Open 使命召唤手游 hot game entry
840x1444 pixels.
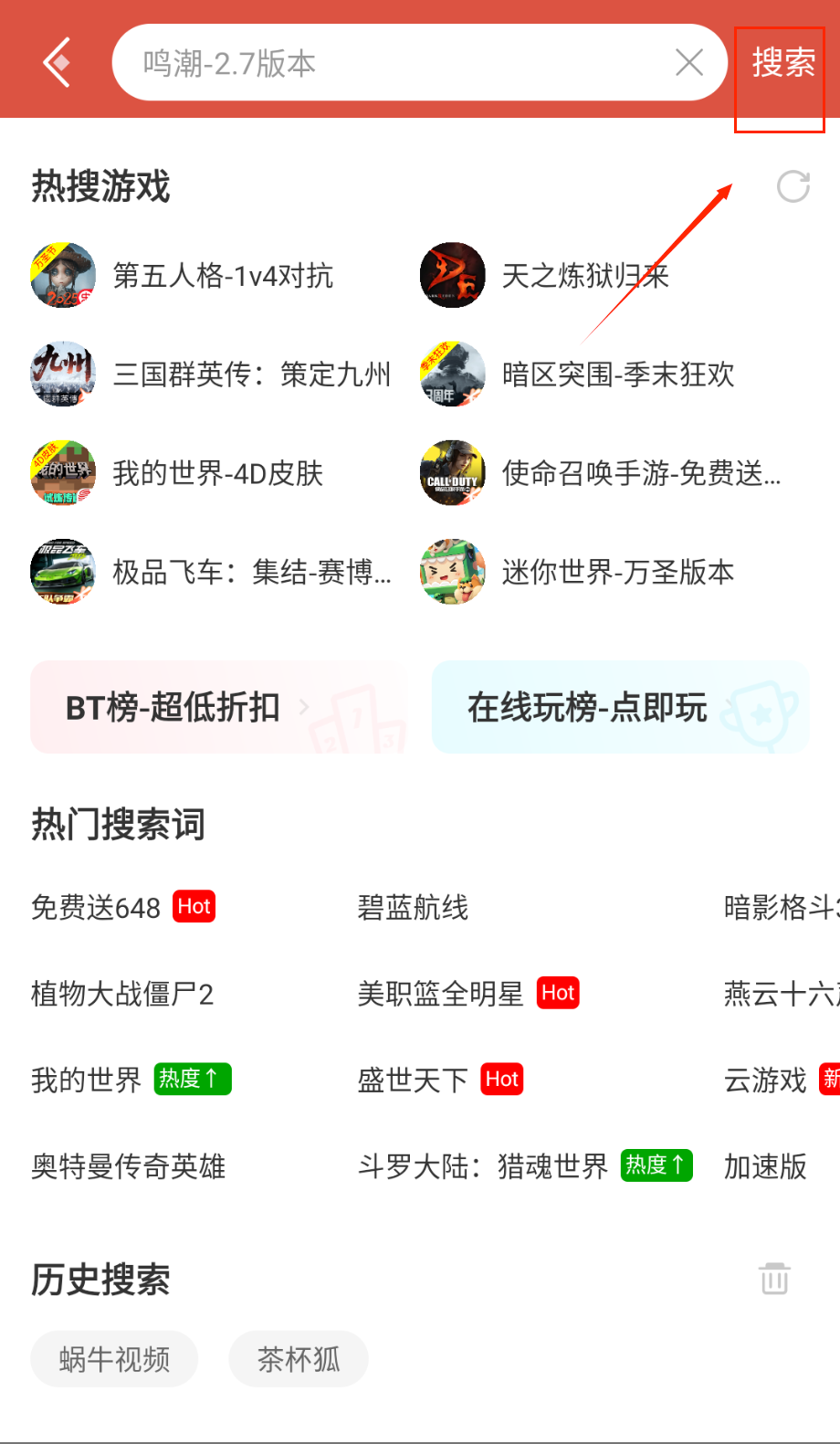(x=639, y=473)
